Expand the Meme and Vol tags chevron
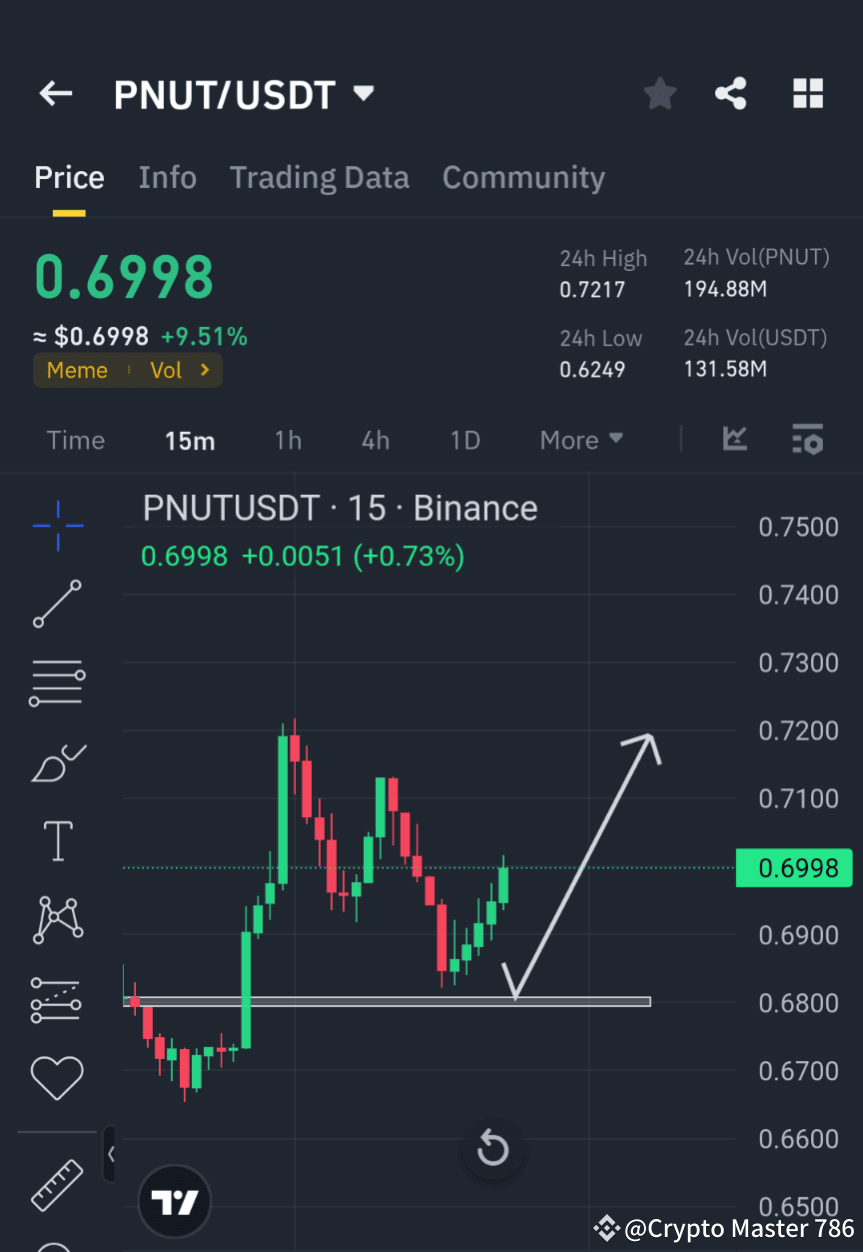Screen dimensions: 863x1252 pos(207,370)
